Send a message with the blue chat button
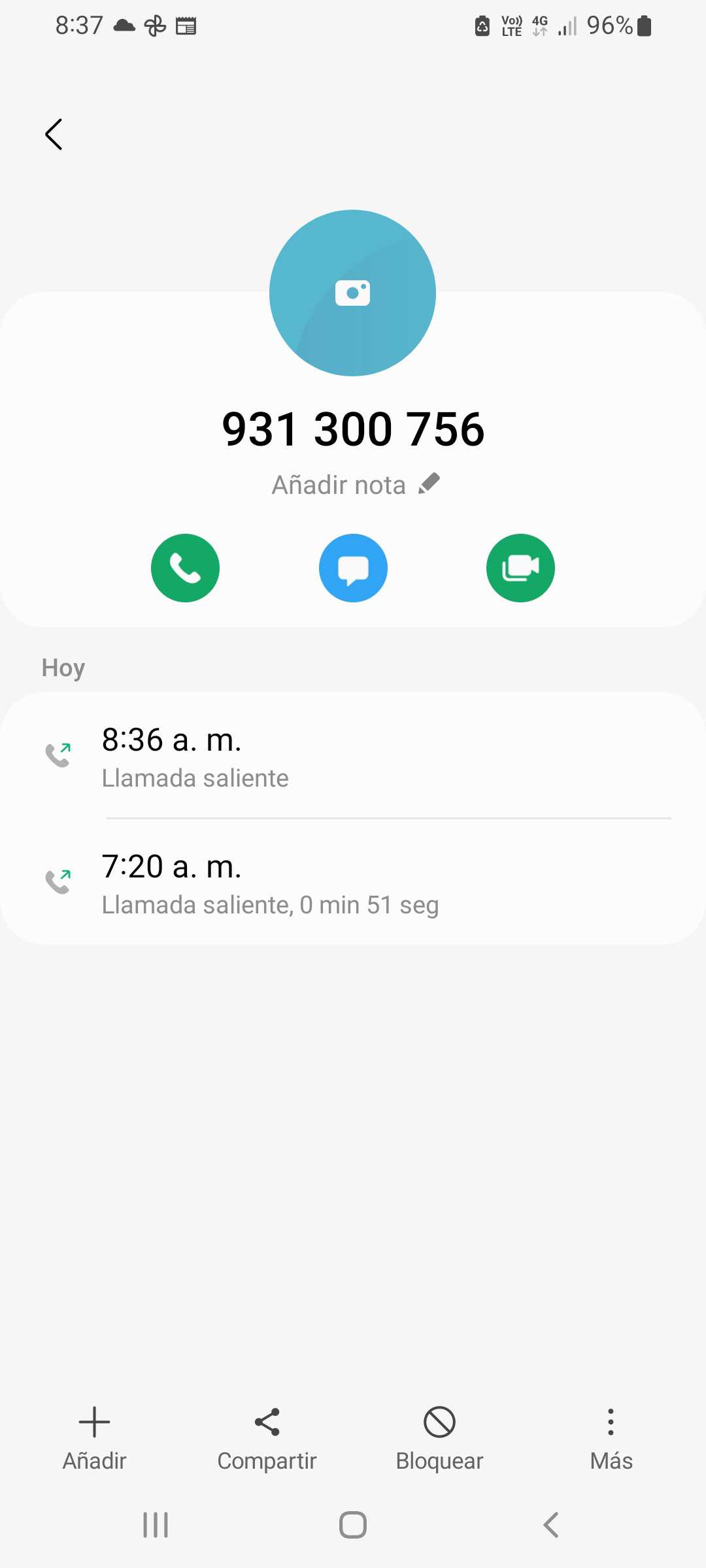Screen dimensions: 706x1568 (353, 568)
